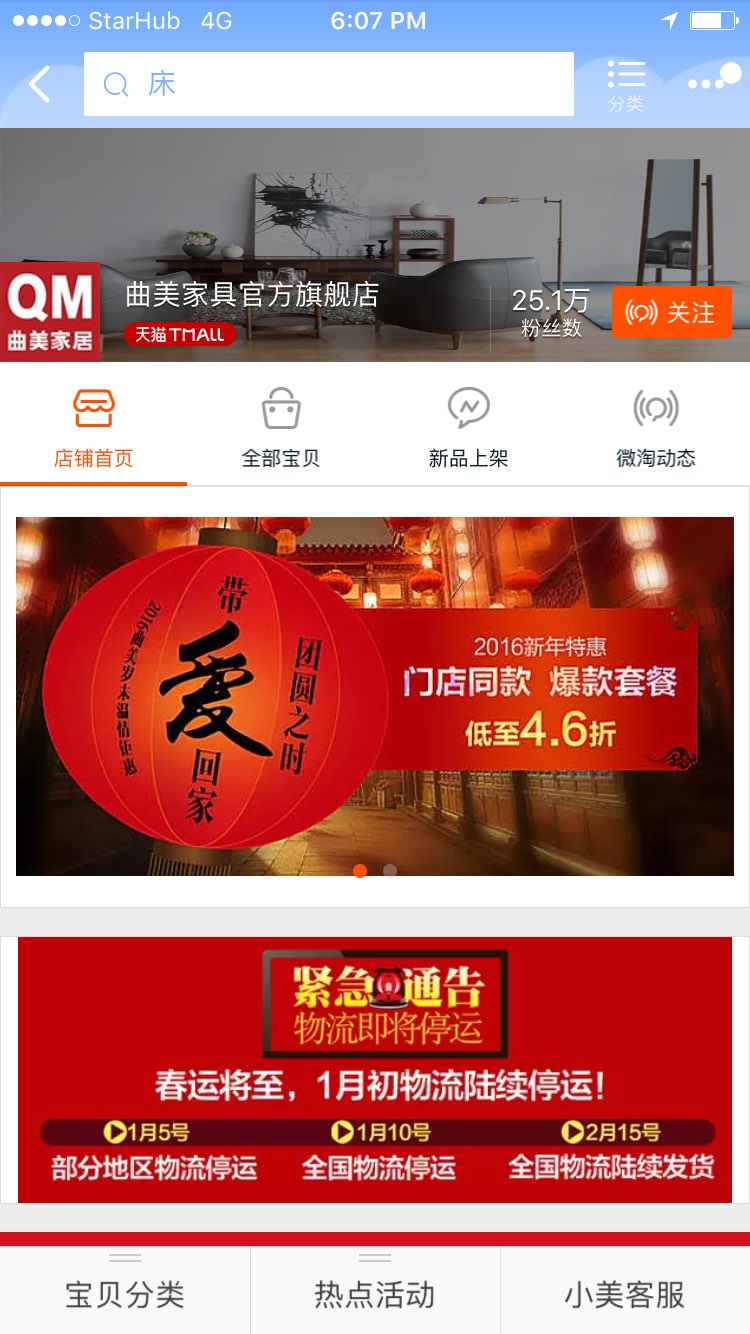Tap the search box showing 床
Image resolution: width=750 pixels, height=1334 pixels.
click(328, 84)
